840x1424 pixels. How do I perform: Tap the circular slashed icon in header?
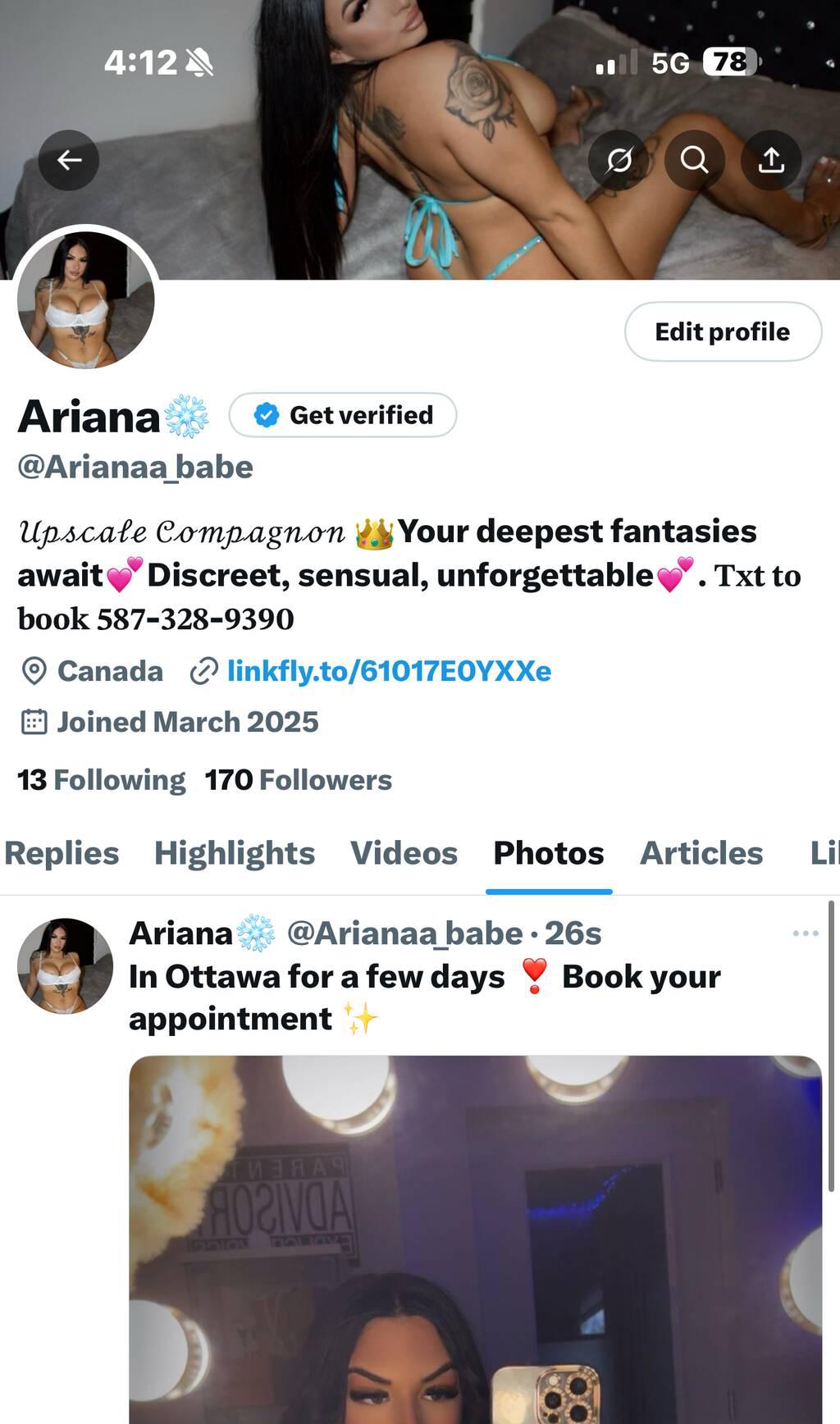[x=619, y=160]
